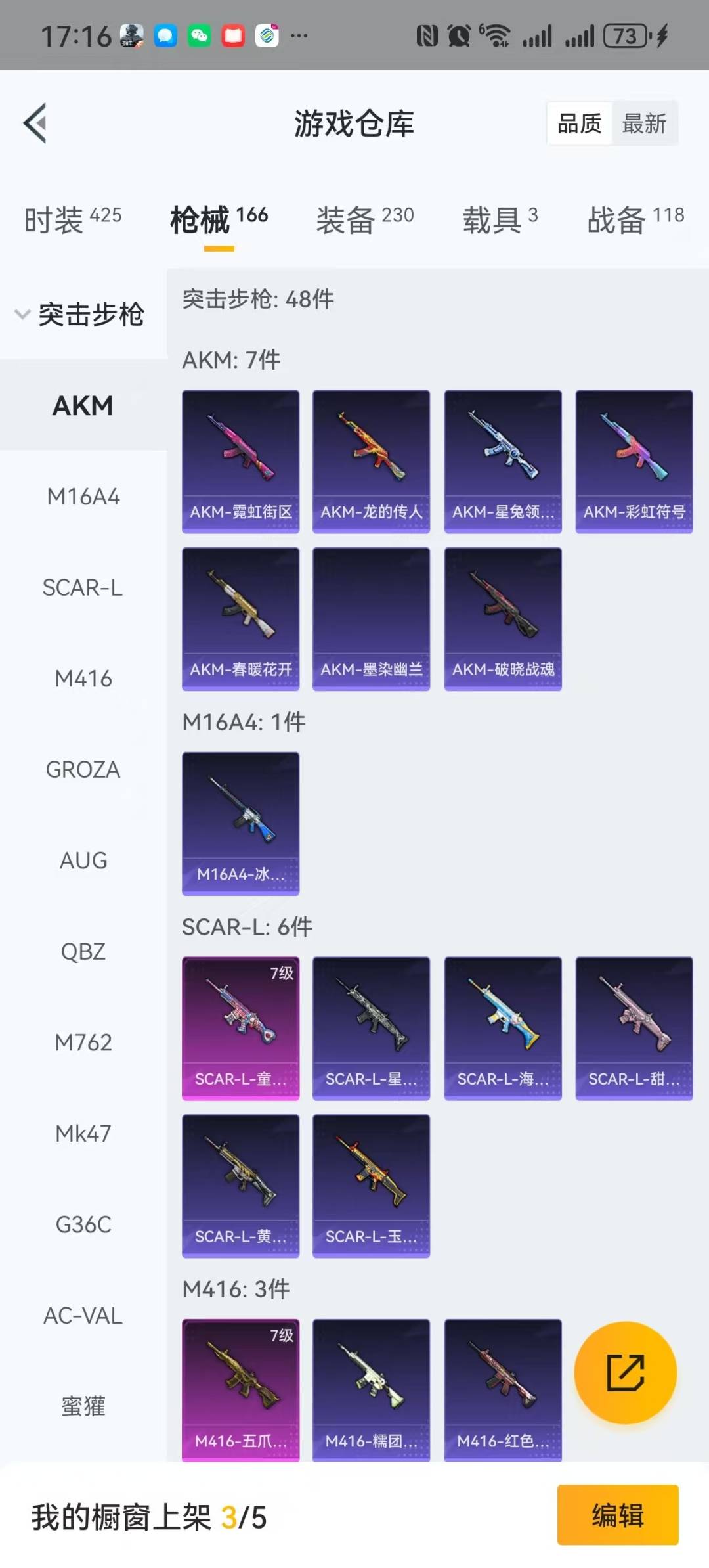Select the 品质 sort option
The width and height of the screenshot is (709, 1568).
(x=579, y=123)
